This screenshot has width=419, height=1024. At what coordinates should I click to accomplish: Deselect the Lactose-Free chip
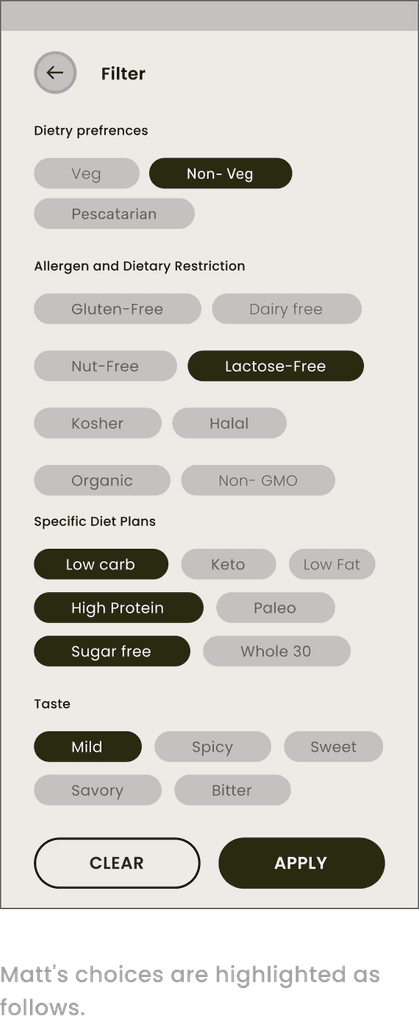(x=275, y=366)
